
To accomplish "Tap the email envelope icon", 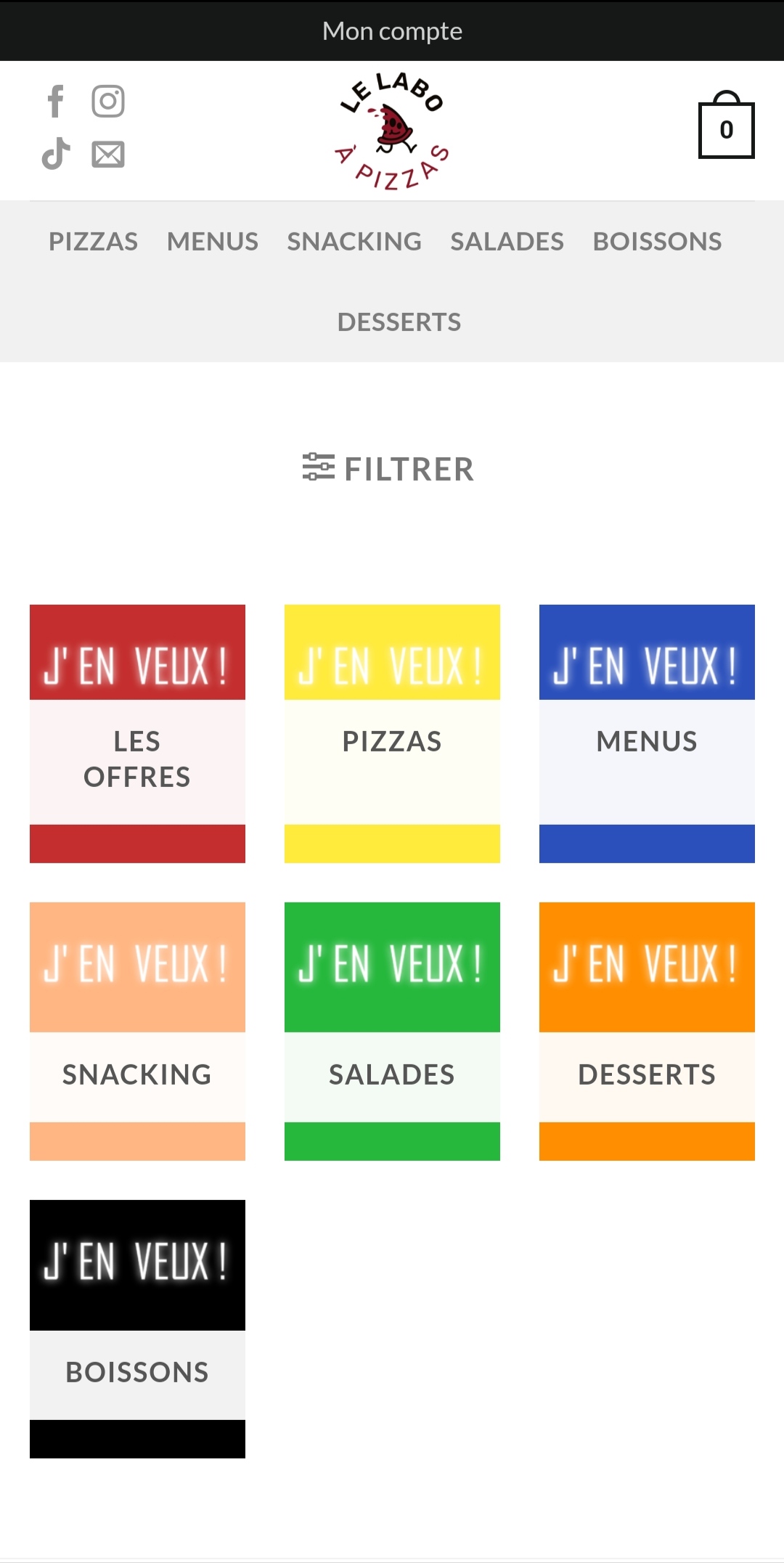I will [x=108, y=154].
